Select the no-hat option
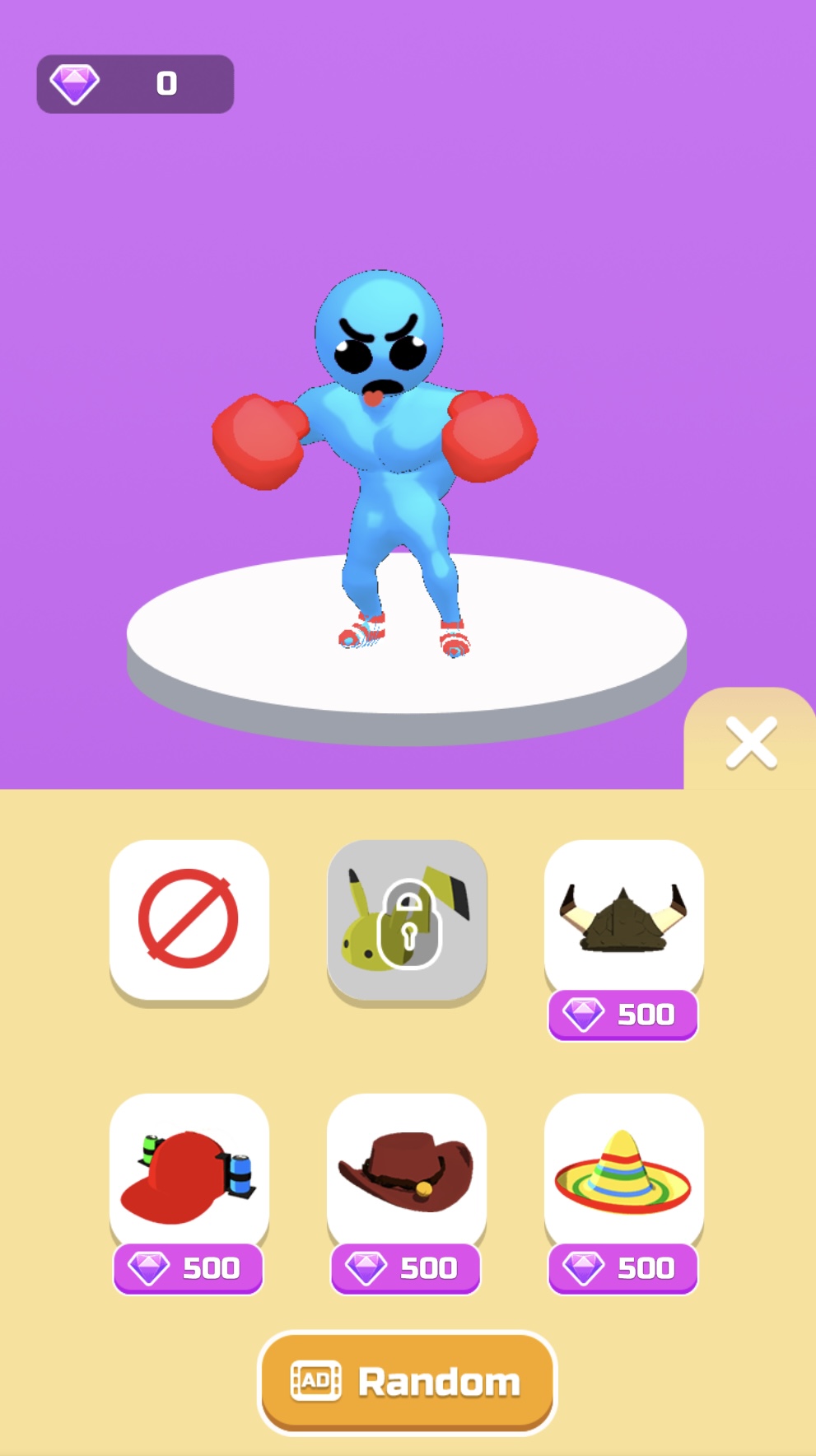The image size is (816, 1456). [189, 919]
